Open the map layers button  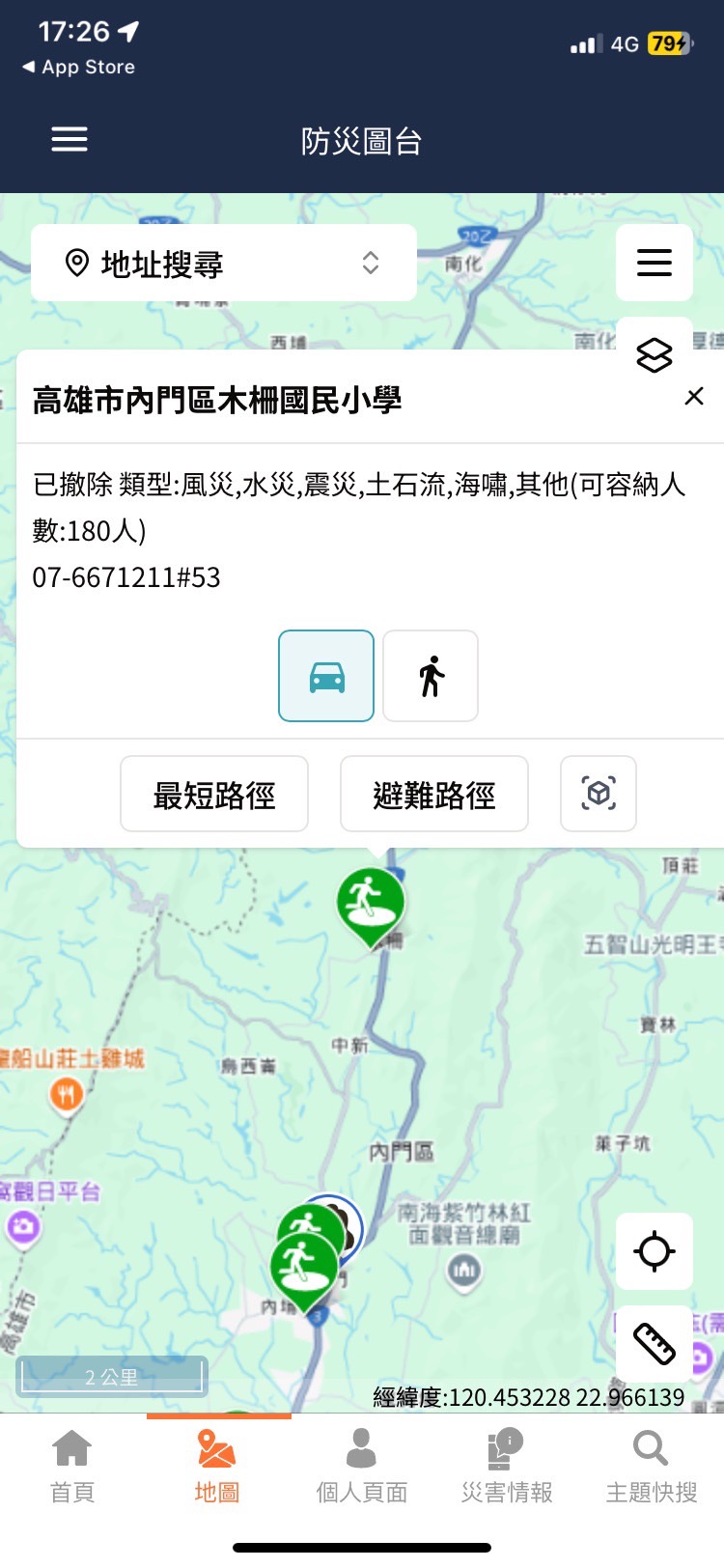click(x=654, y=355)
